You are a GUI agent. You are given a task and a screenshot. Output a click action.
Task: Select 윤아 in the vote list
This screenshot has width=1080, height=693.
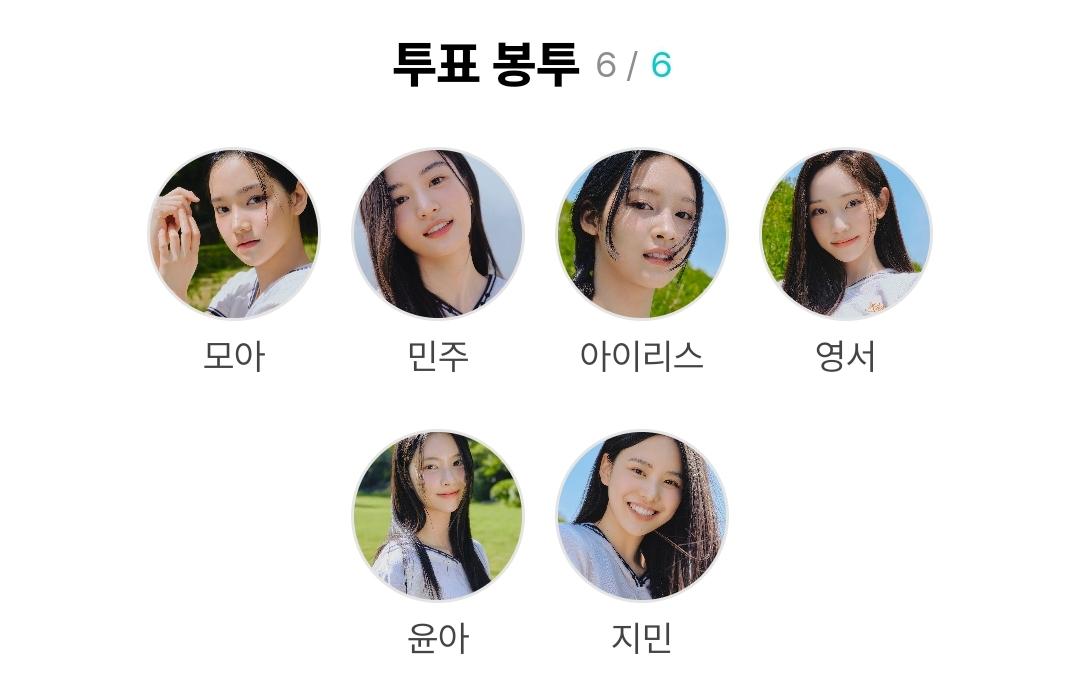click(x=437, y=516)
